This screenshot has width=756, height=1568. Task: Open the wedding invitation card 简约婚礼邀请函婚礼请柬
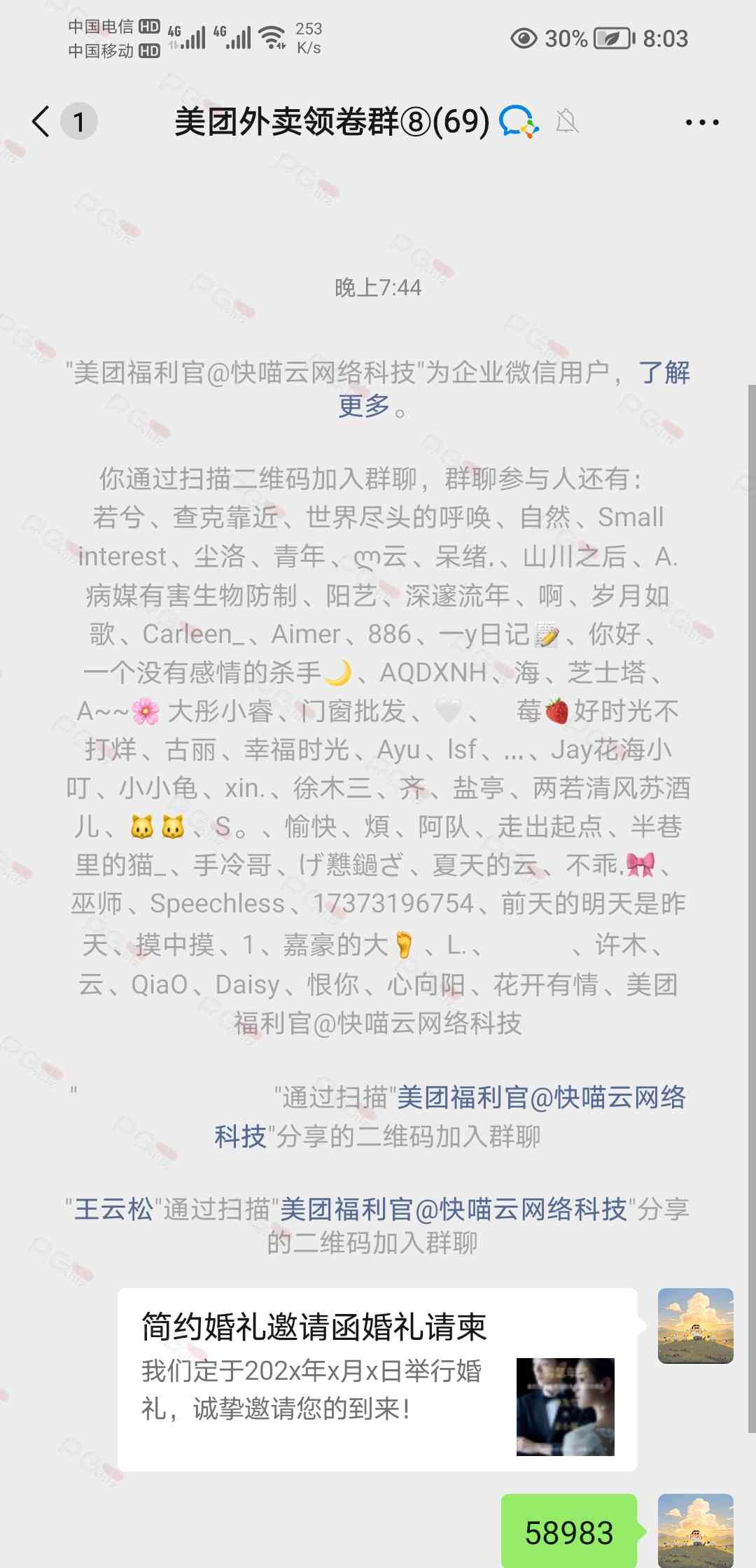377,1379
